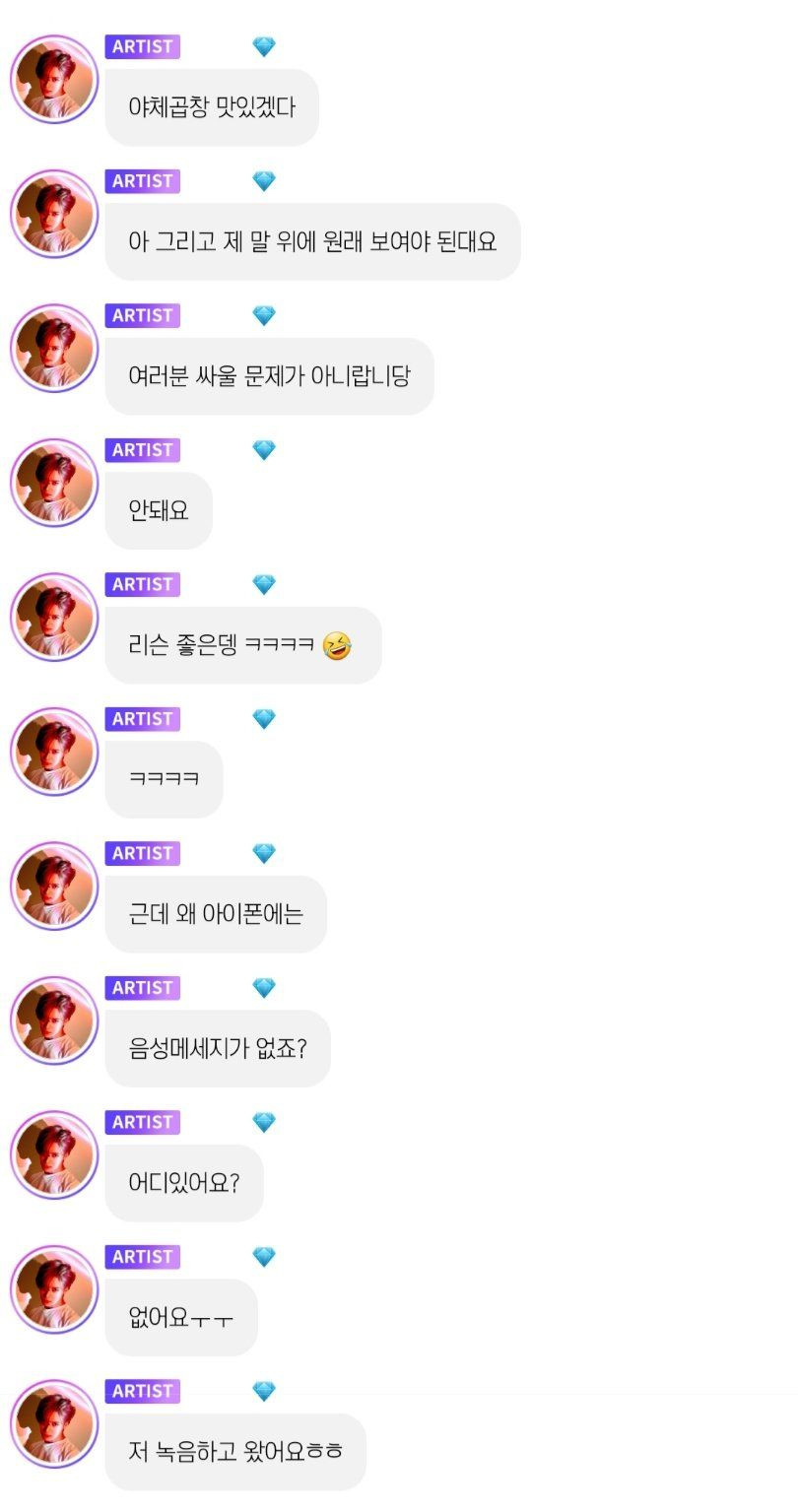Image resolution: width=798 pixels, height=1512 pixels.
Task: Open artist avatar beside "야체곱창 맛있겠다" message
Action: [x=54, y=79]
